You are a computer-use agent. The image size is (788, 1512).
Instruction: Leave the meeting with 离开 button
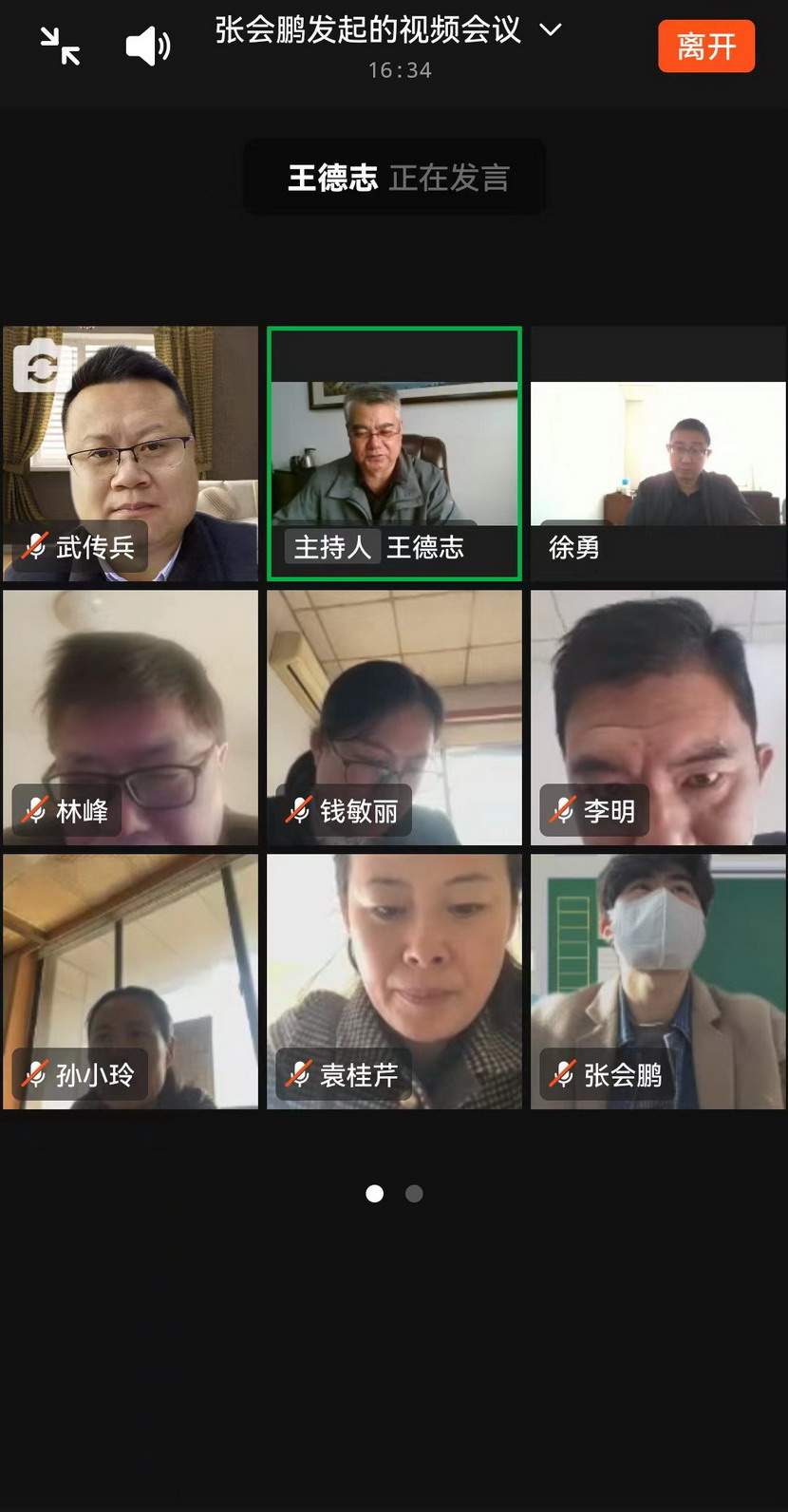pyautogui.click(x=706, y=47)
